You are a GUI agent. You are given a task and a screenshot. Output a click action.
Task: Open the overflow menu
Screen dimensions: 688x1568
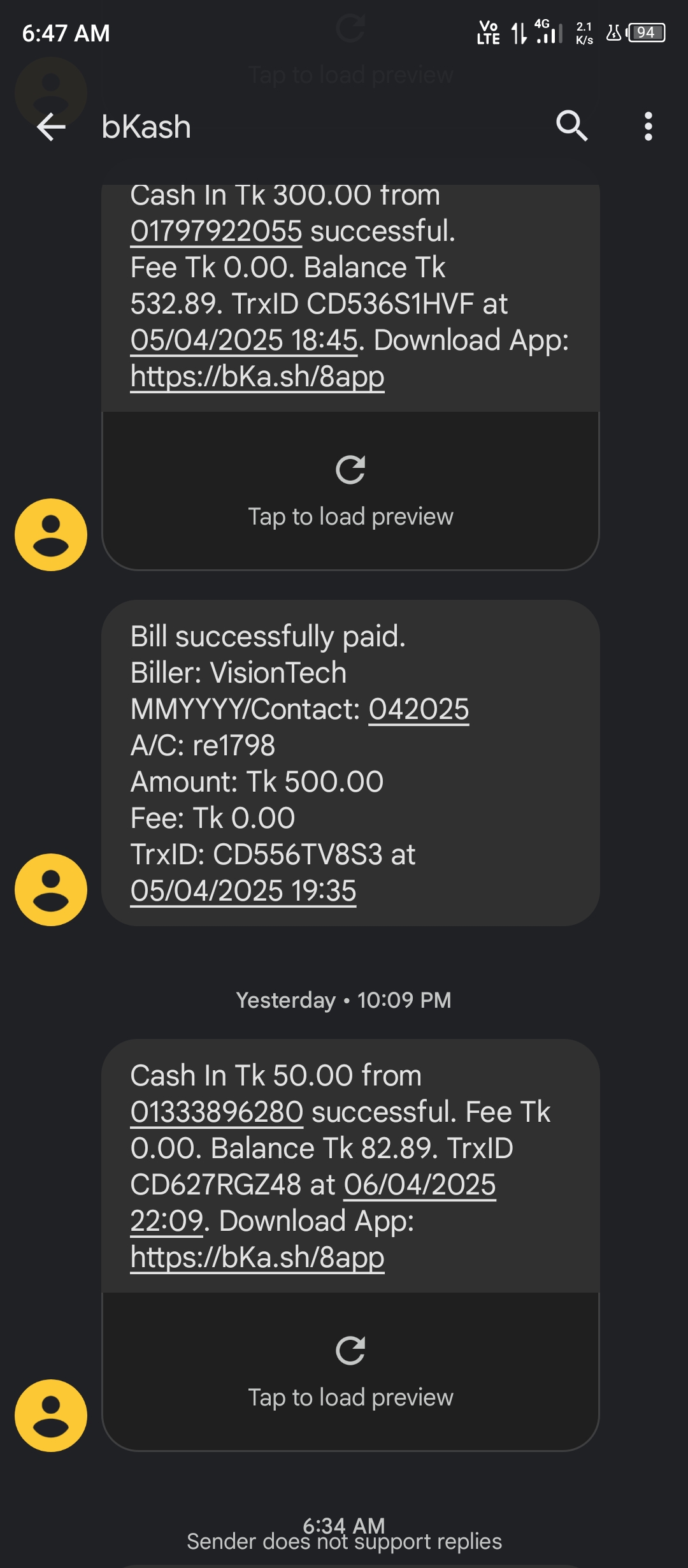point(648,126)
